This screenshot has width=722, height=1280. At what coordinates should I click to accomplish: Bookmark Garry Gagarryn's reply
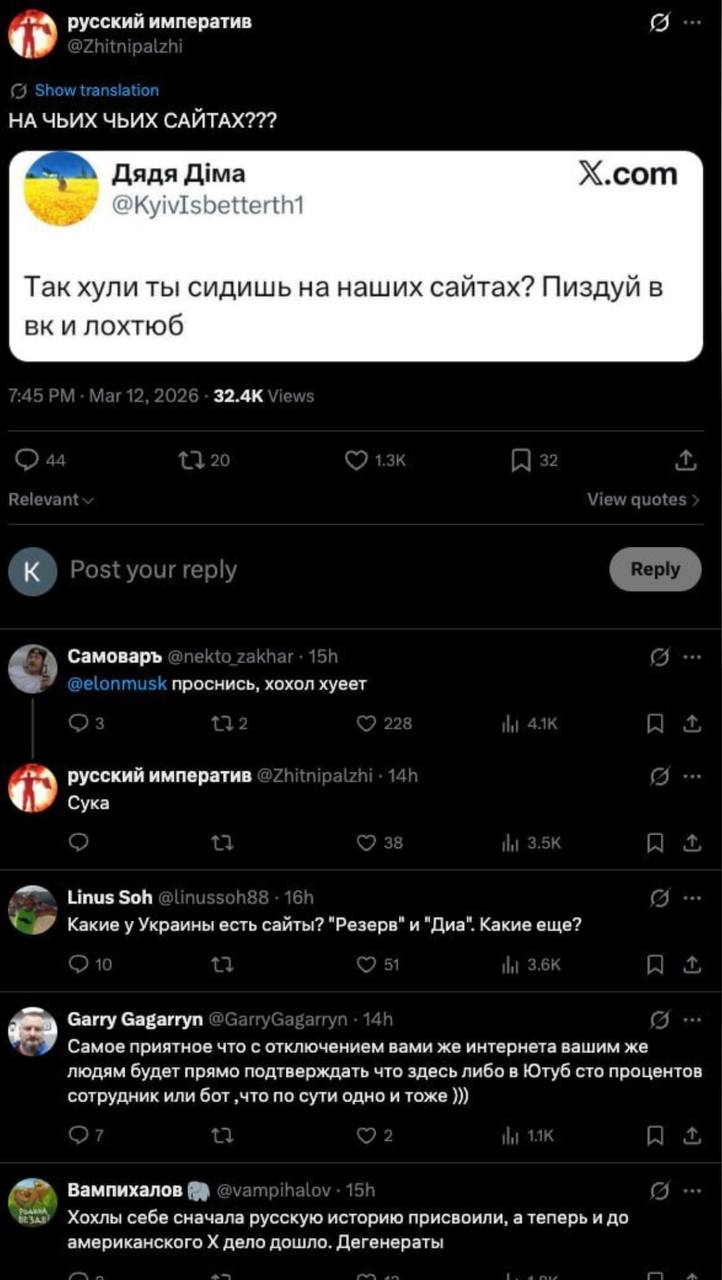pos(655,1135)
